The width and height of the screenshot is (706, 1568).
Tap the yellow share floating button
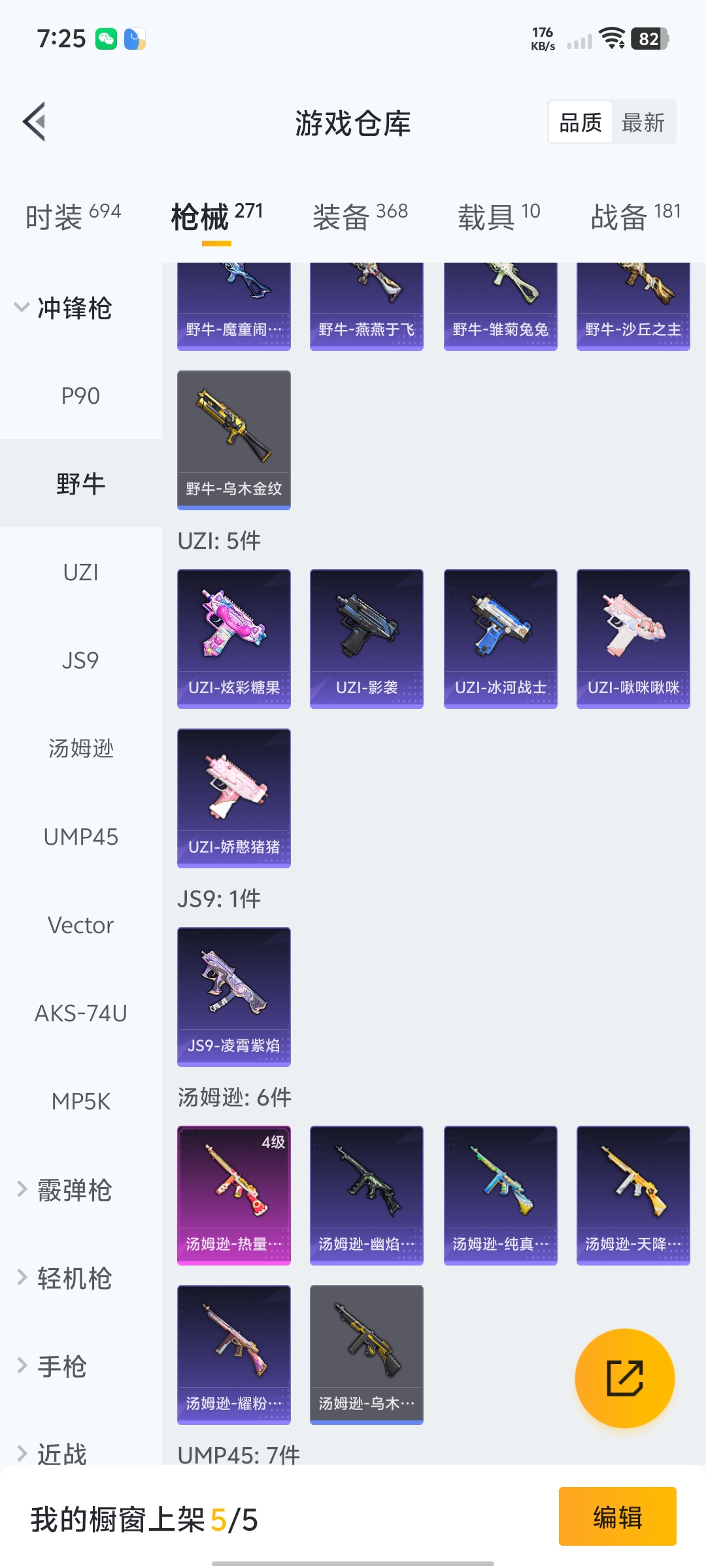click(624, 1378)
